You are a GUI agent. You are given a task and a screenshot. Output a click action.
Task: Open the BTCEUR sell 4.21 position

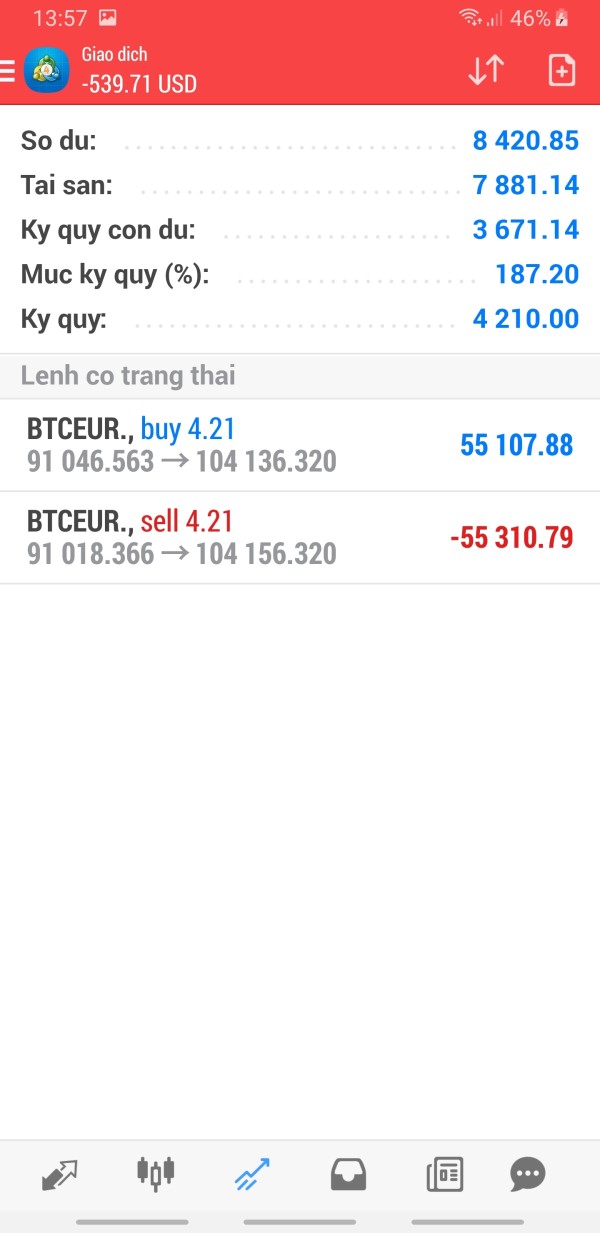click(x=300, y=537)
